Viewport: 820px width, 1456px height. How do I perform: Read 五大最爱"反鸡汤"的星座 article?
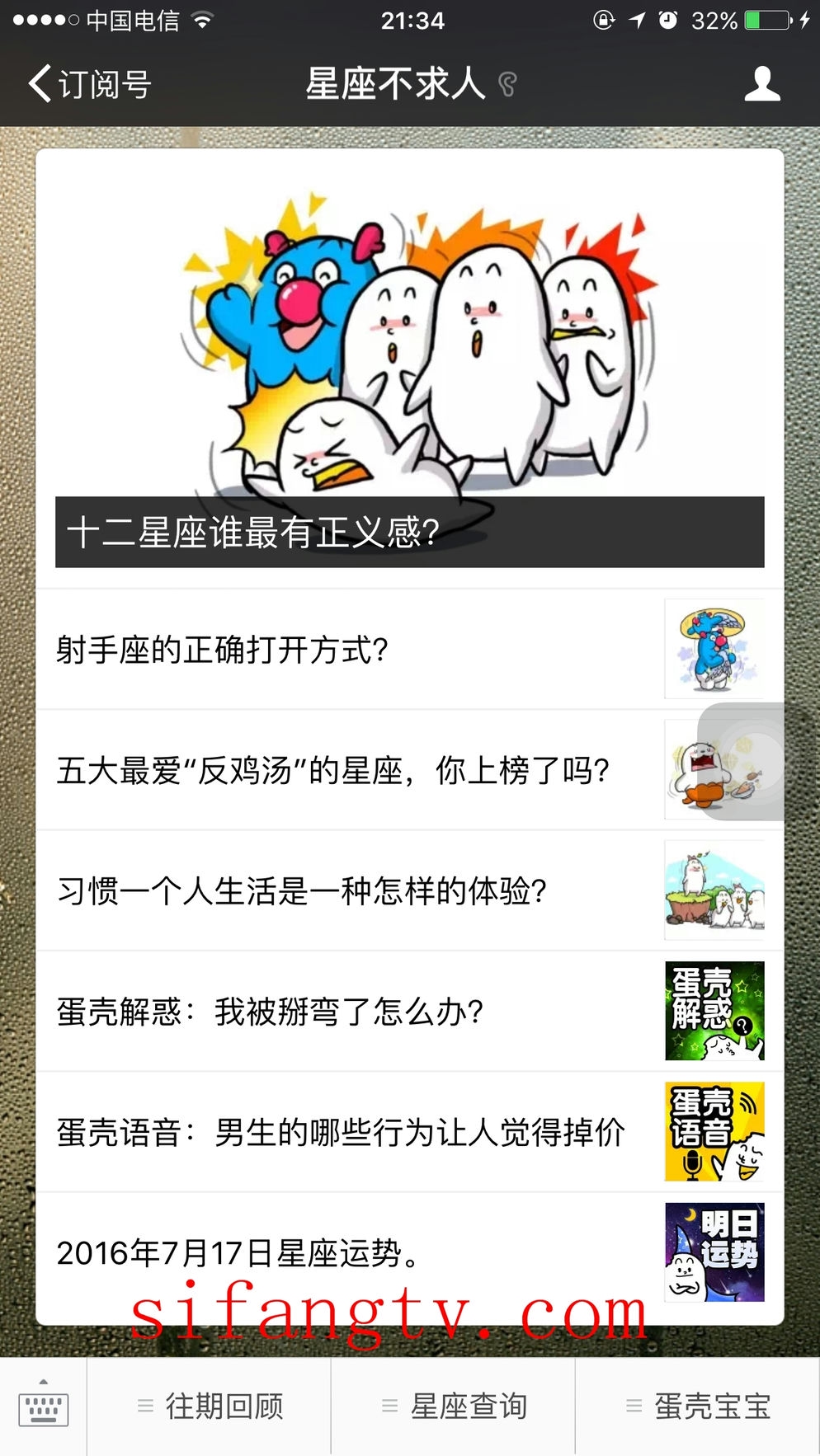346,770
